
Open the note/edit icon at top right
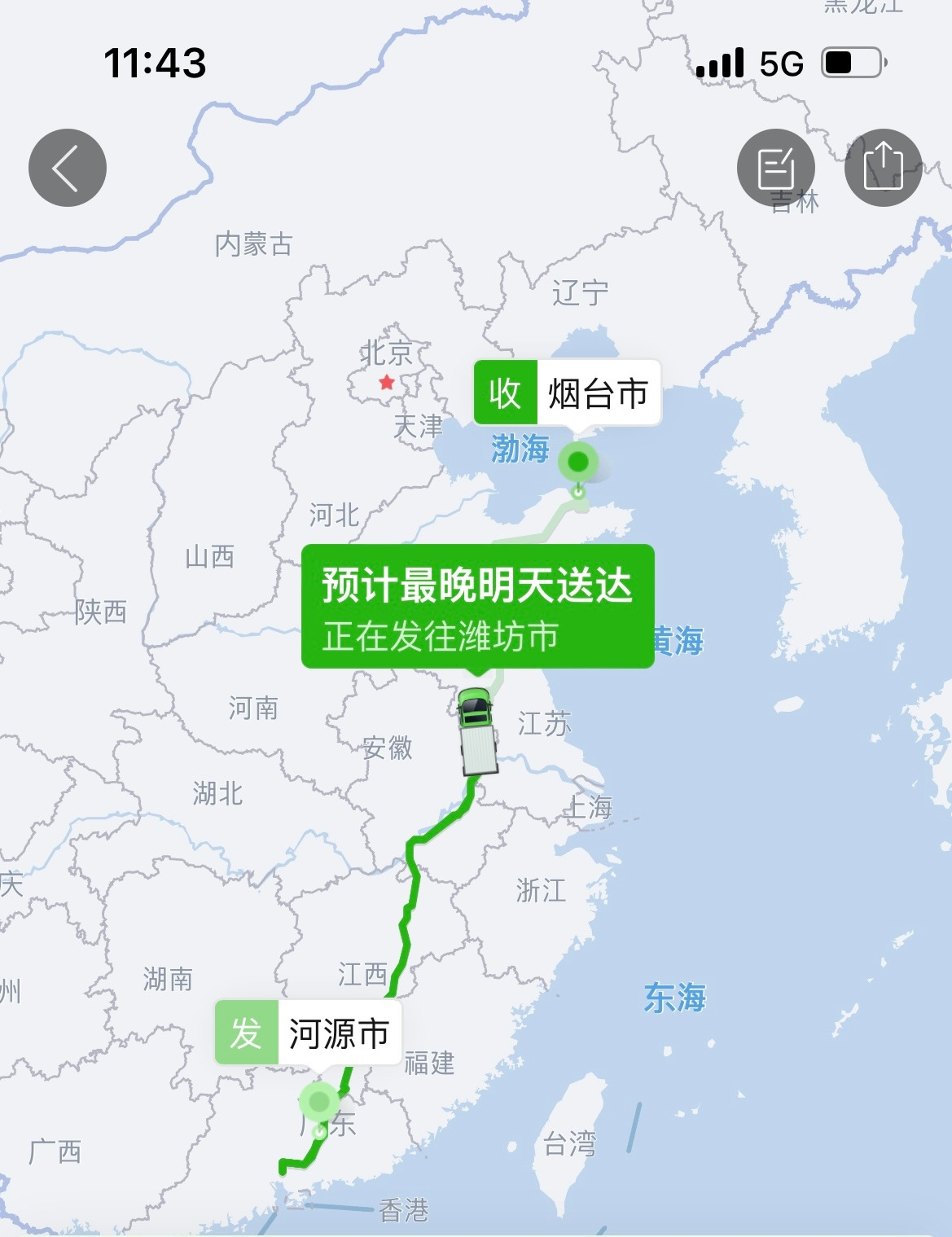coord(776,168)
